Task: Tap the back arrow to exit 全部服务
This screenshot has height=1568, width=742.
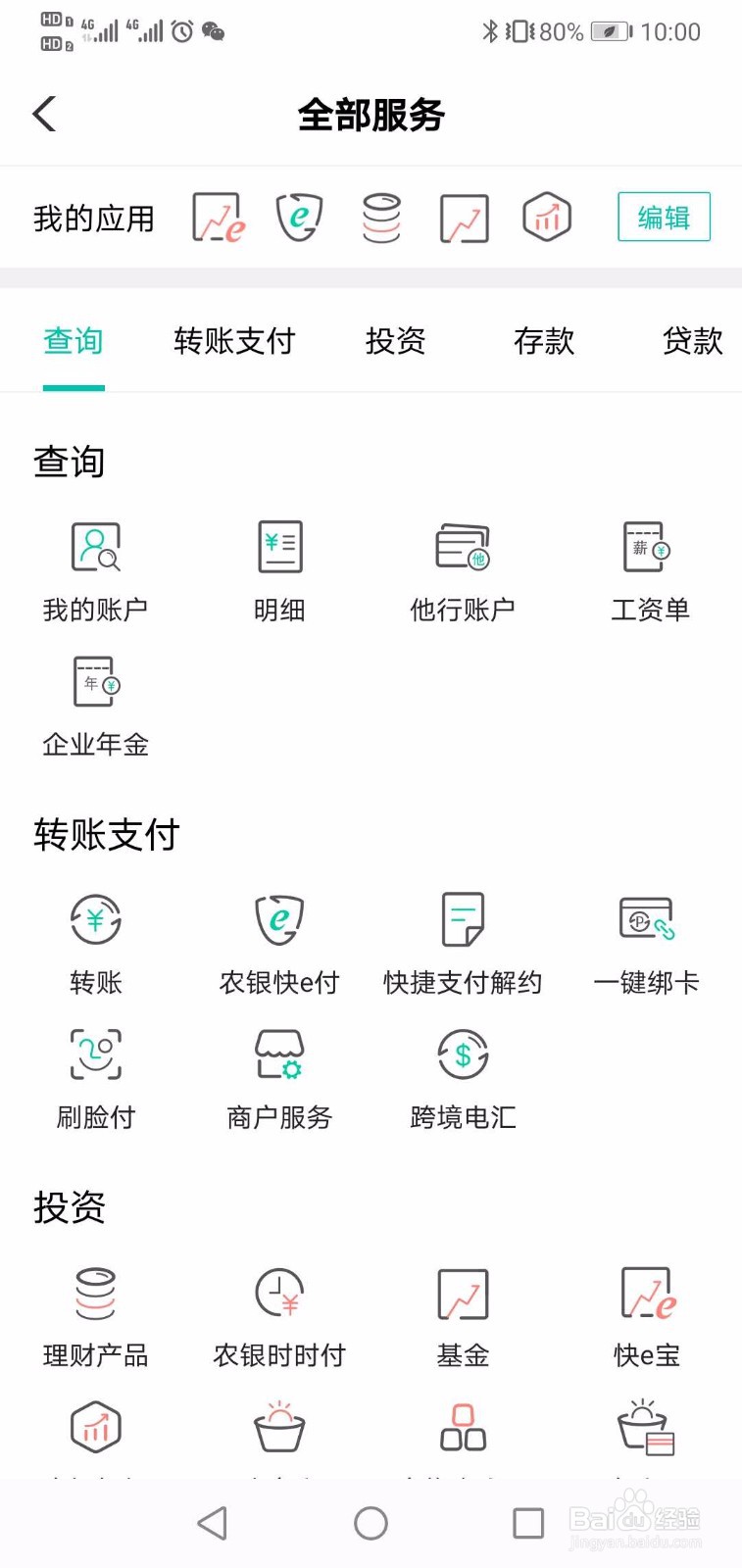Action: 43,114
